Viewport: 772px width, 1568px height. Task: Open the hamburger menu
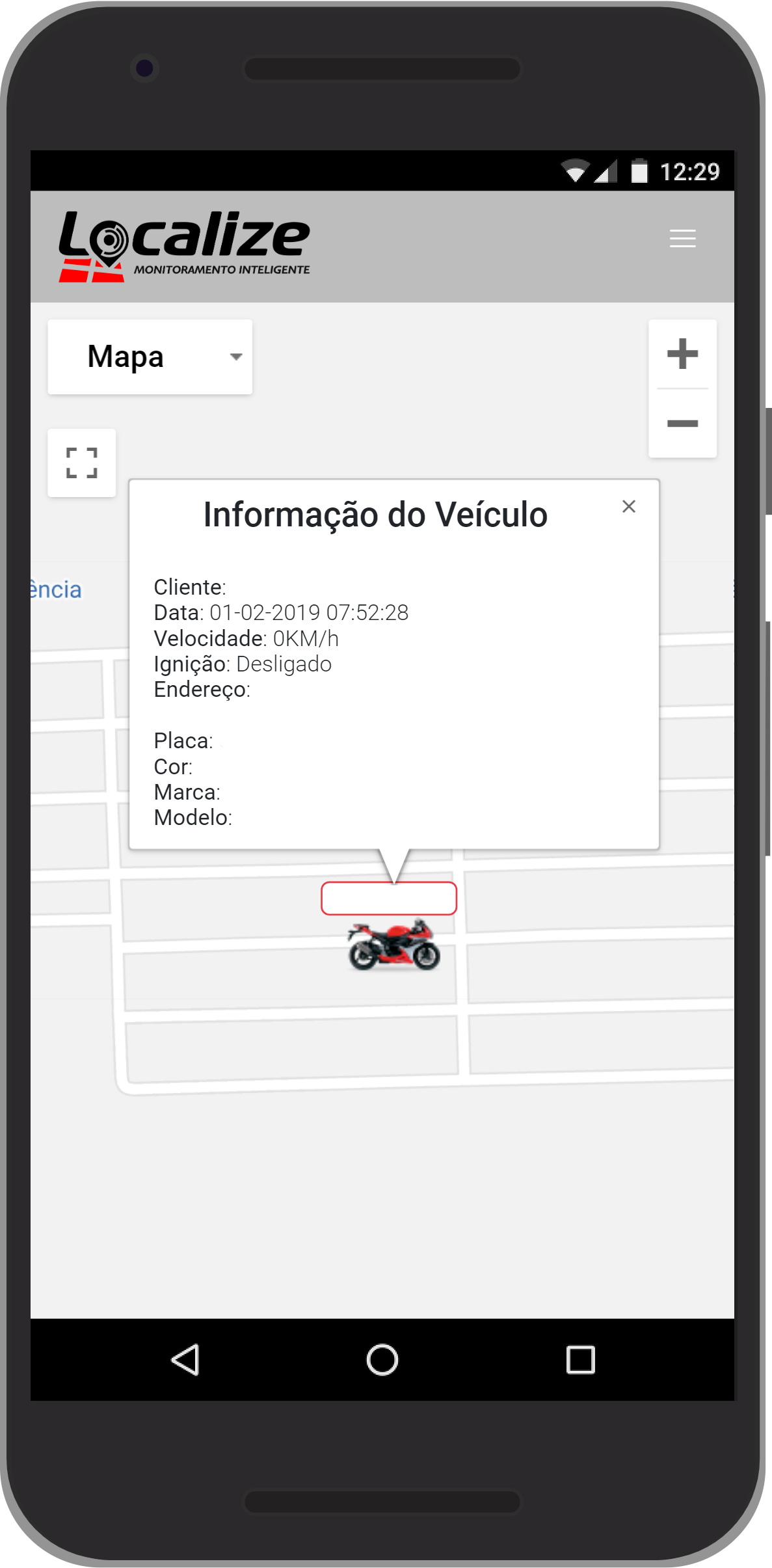682,239
